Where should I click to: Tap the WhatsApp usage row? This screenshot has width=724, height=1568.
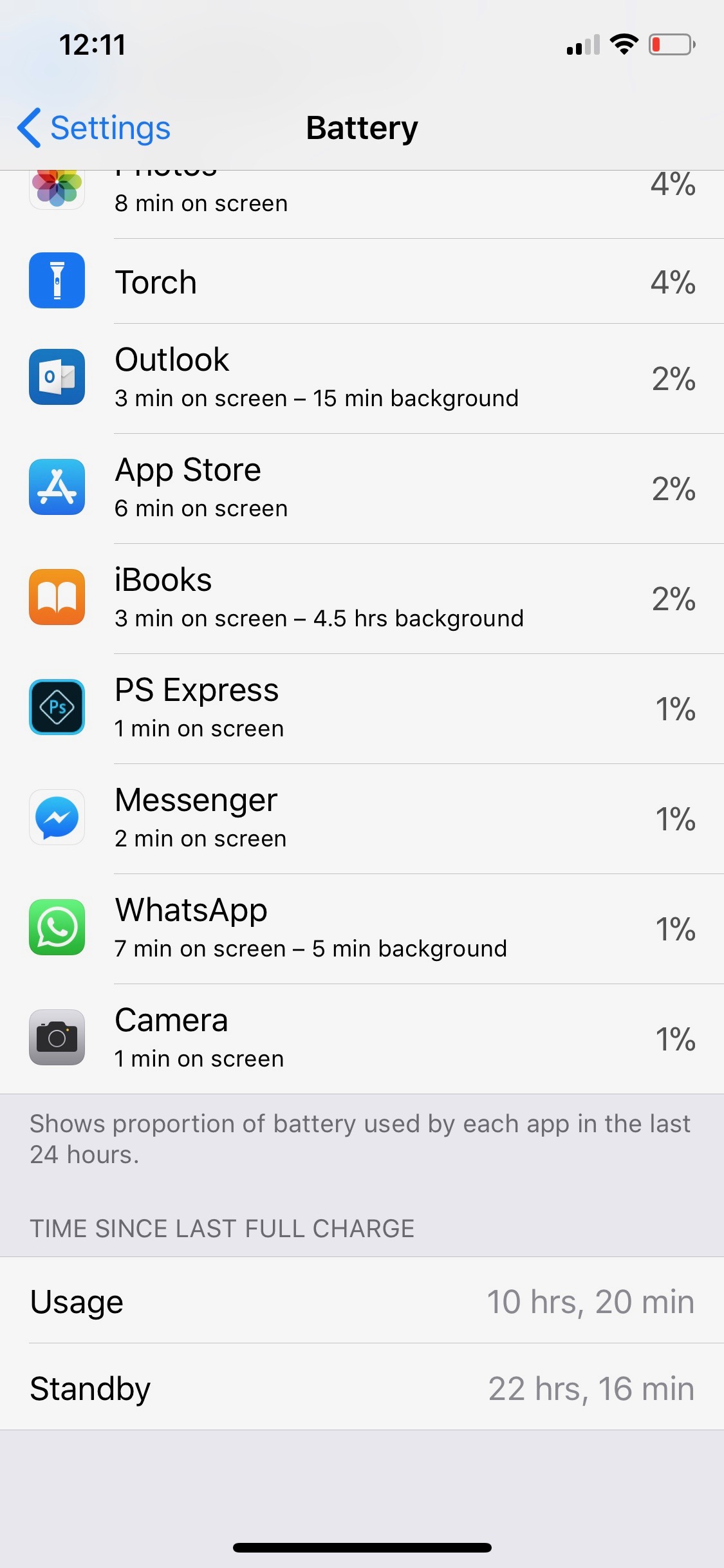pyautogui.click(x=362, y=929)
